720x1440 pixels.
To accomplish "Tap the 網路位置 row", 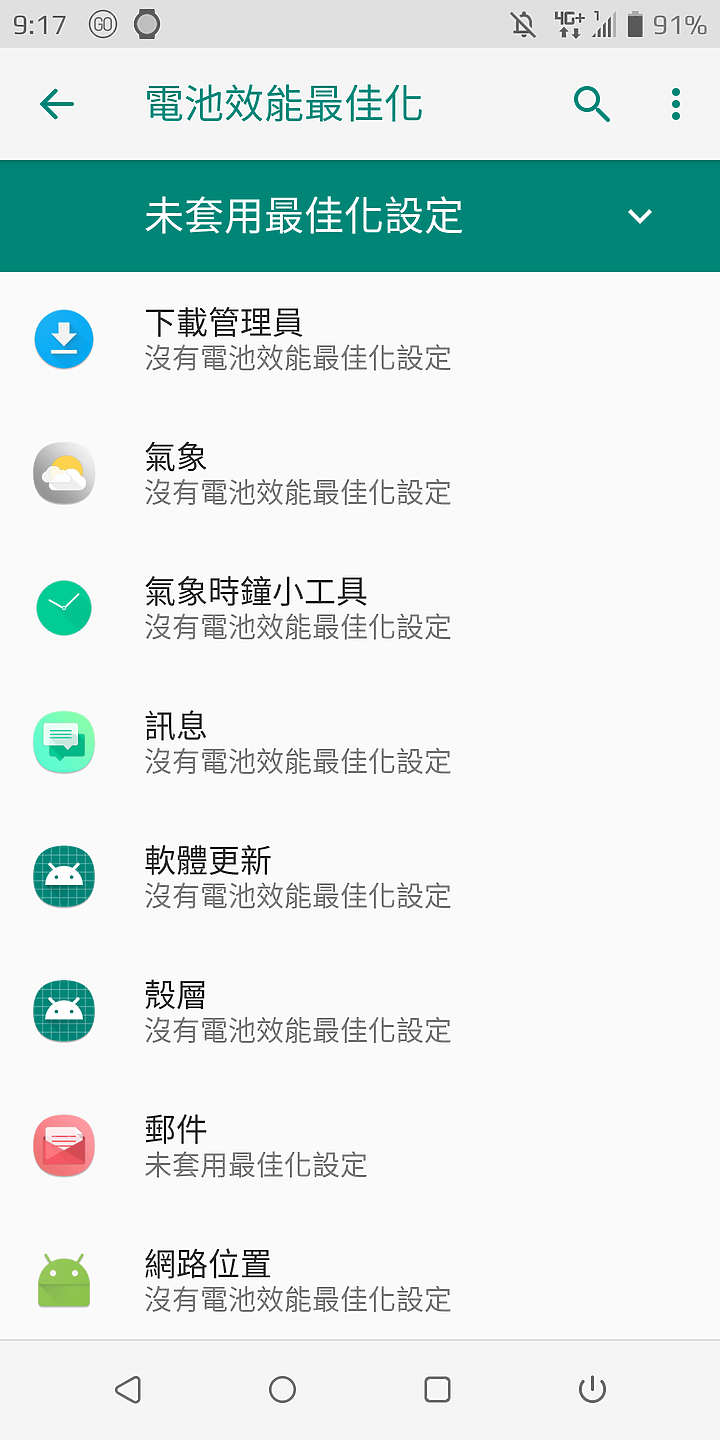I will [x=360, y=1280].
